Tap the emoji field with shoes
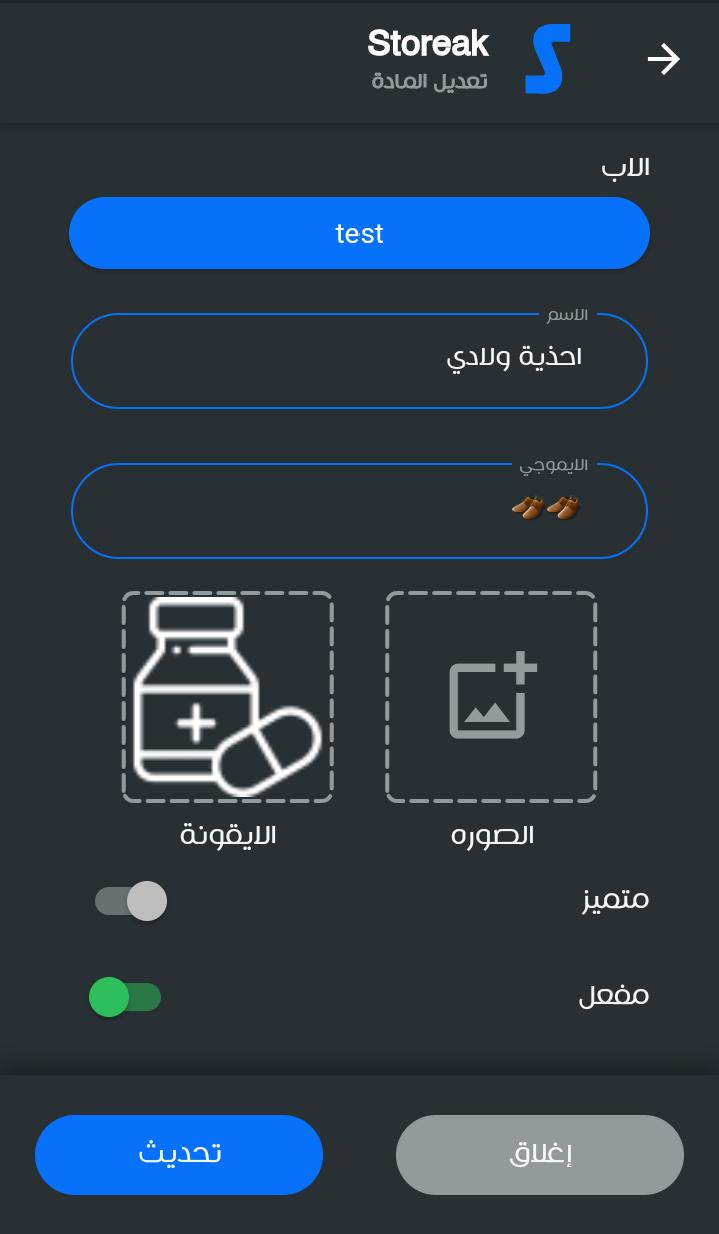 point(359,511)
